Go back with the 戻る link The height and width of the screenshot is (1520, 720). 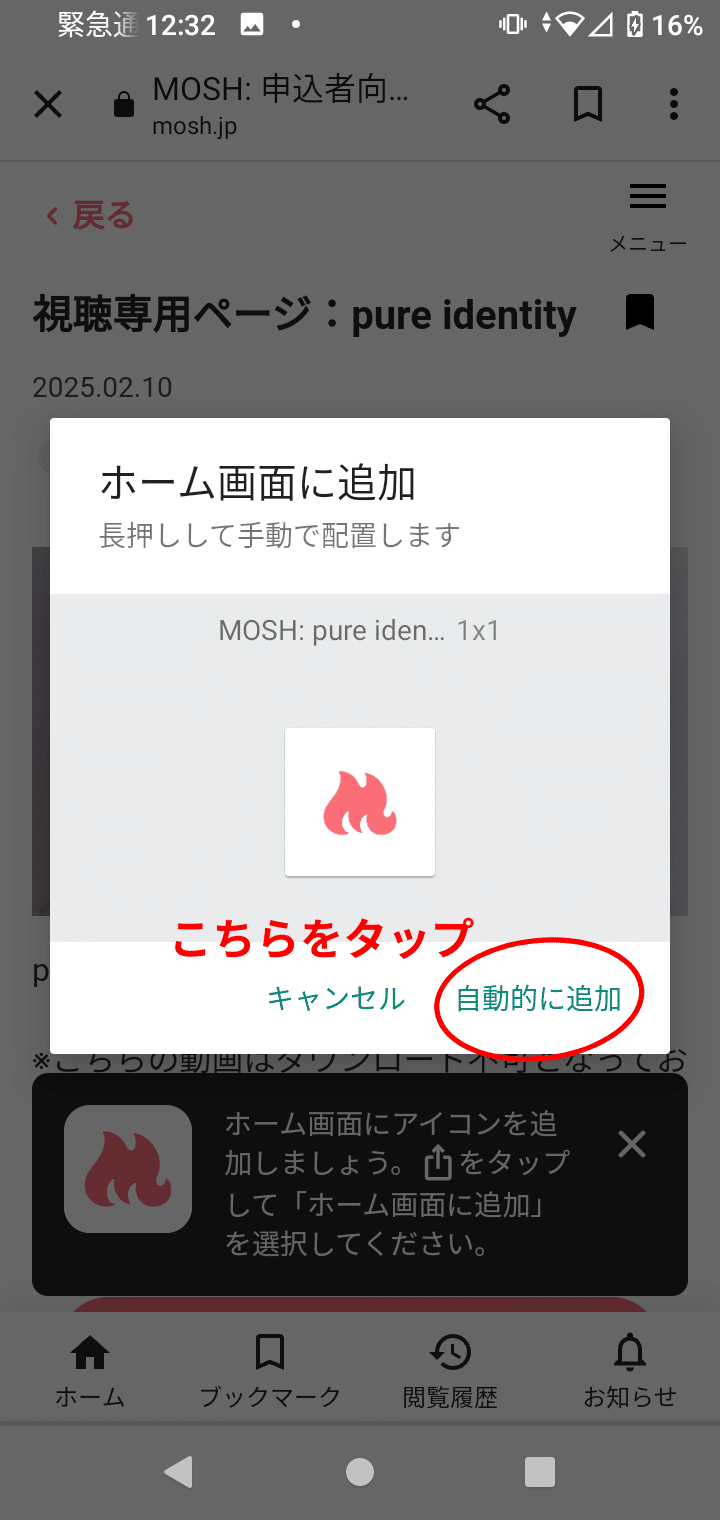click(90, 215)
